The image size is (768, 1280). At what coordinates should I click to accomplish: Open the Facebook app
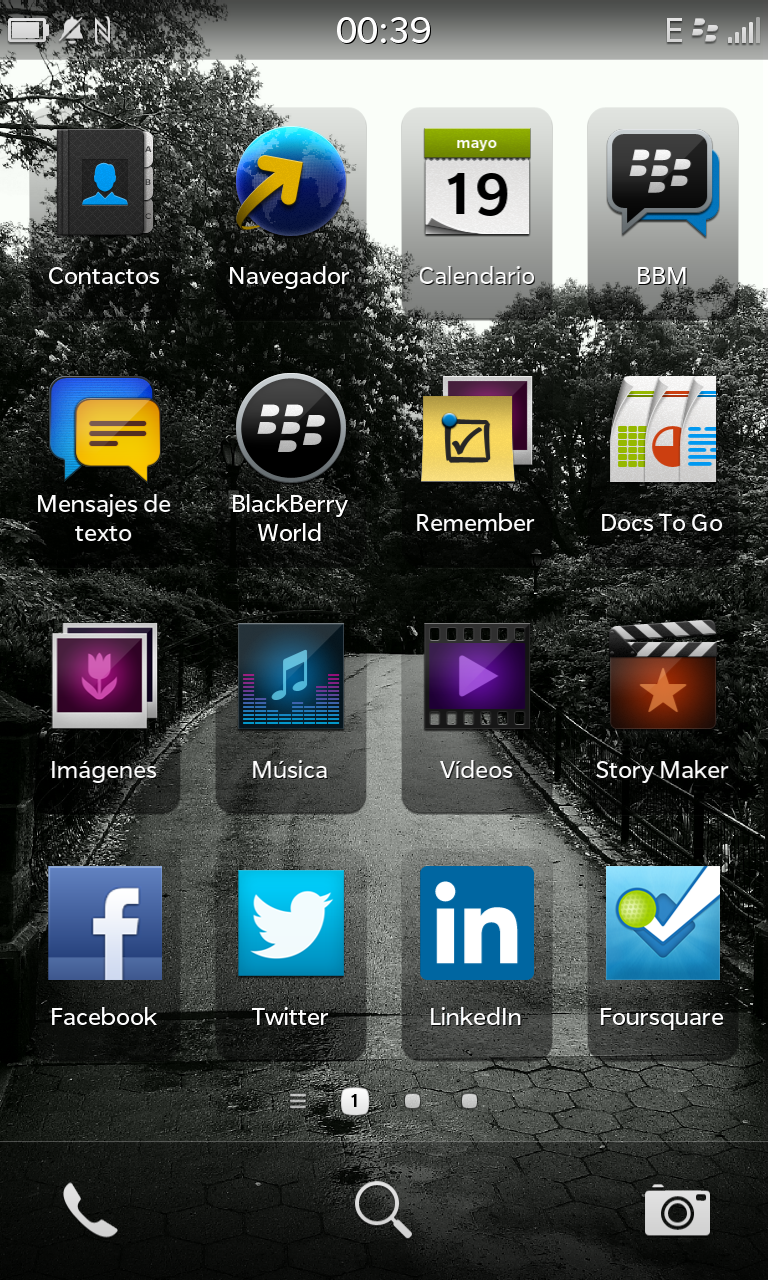104,922
